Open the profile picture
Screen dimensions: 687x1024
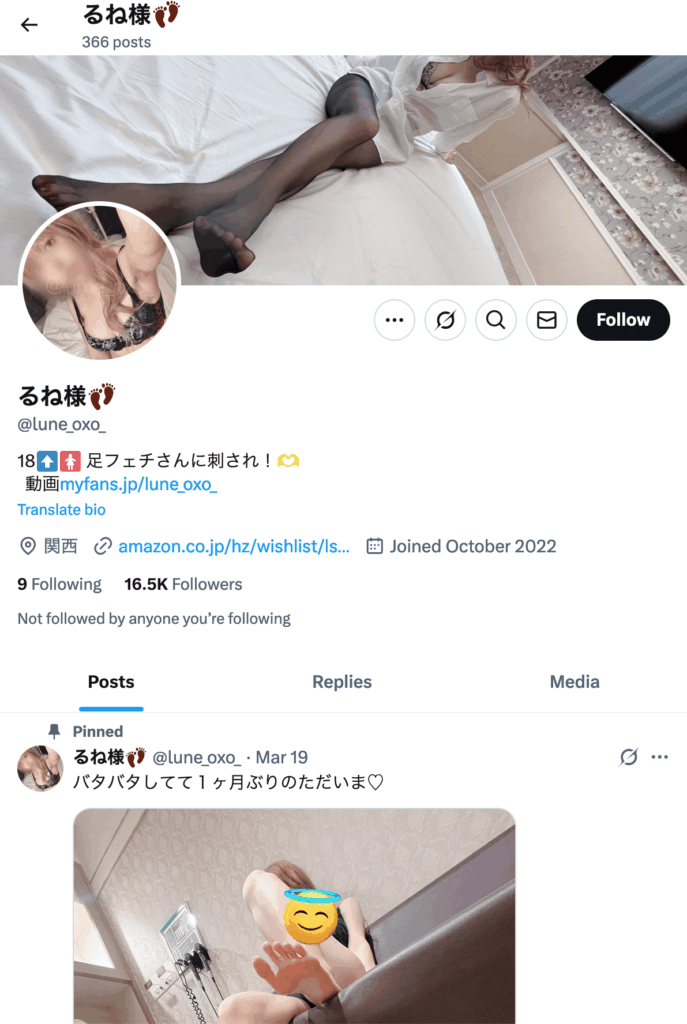point(100,282)
